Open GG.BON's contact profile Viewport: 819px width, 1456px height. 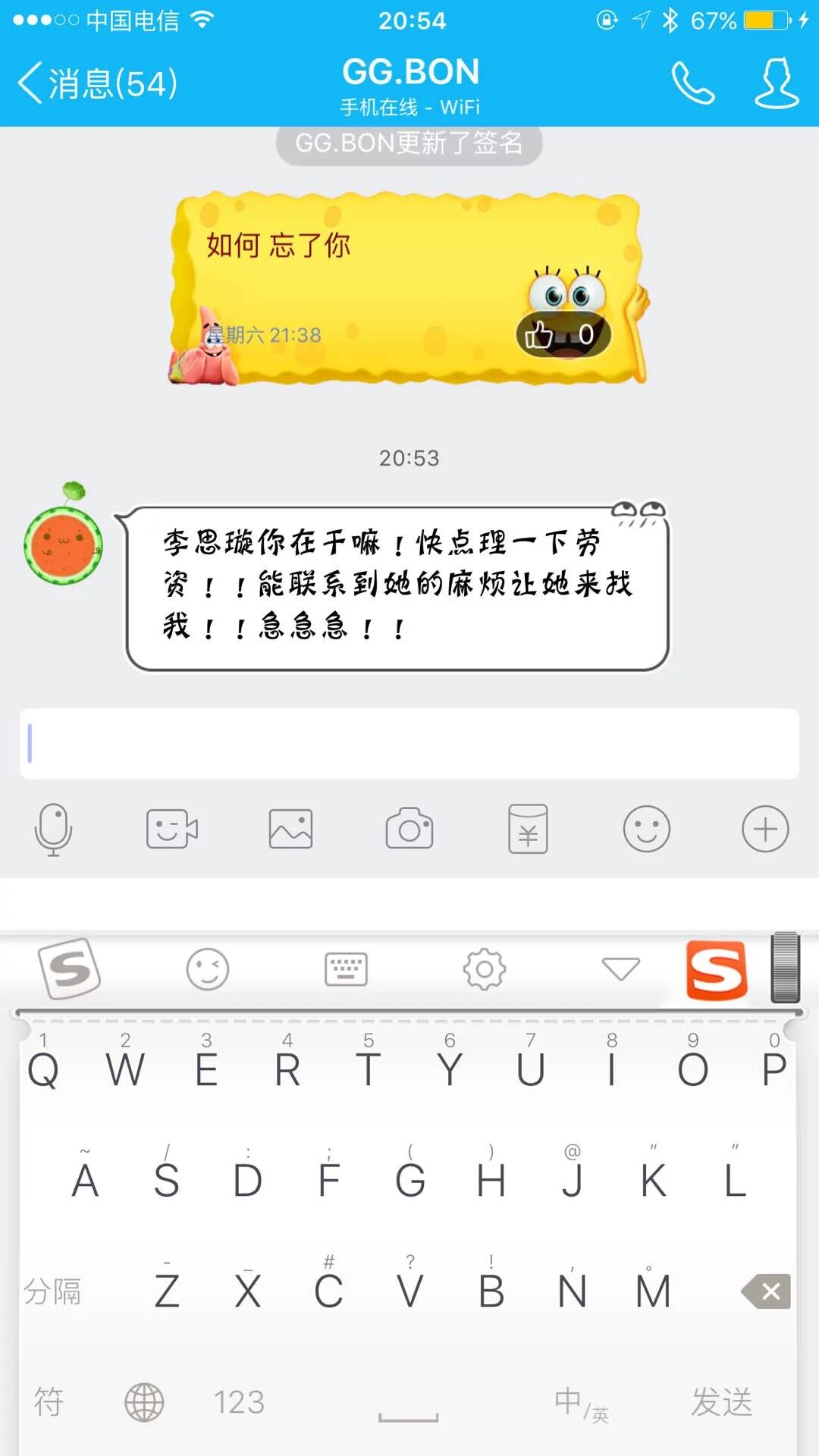(777, 83)
